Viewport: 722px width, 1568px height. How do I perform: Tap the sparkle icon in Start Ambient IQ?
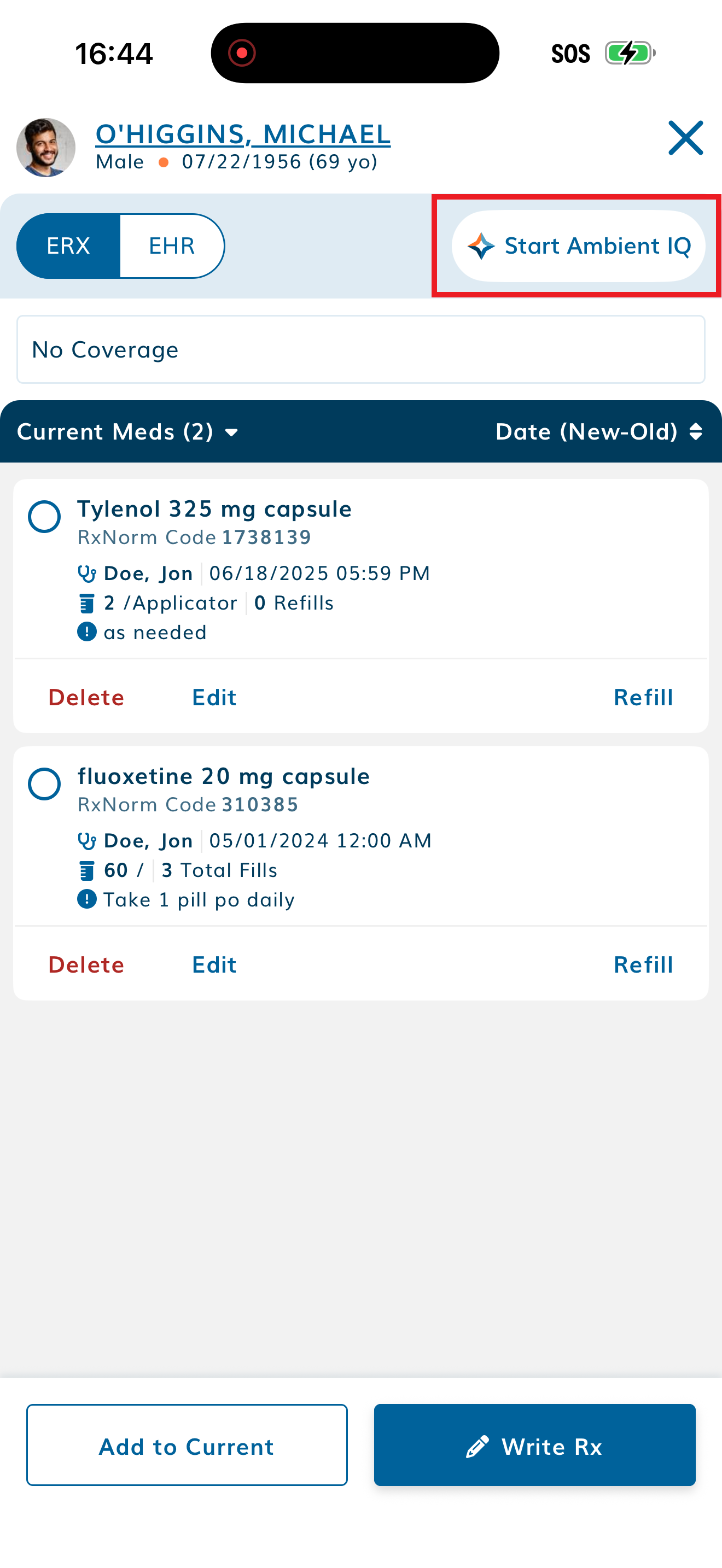(x=480, y=246)
